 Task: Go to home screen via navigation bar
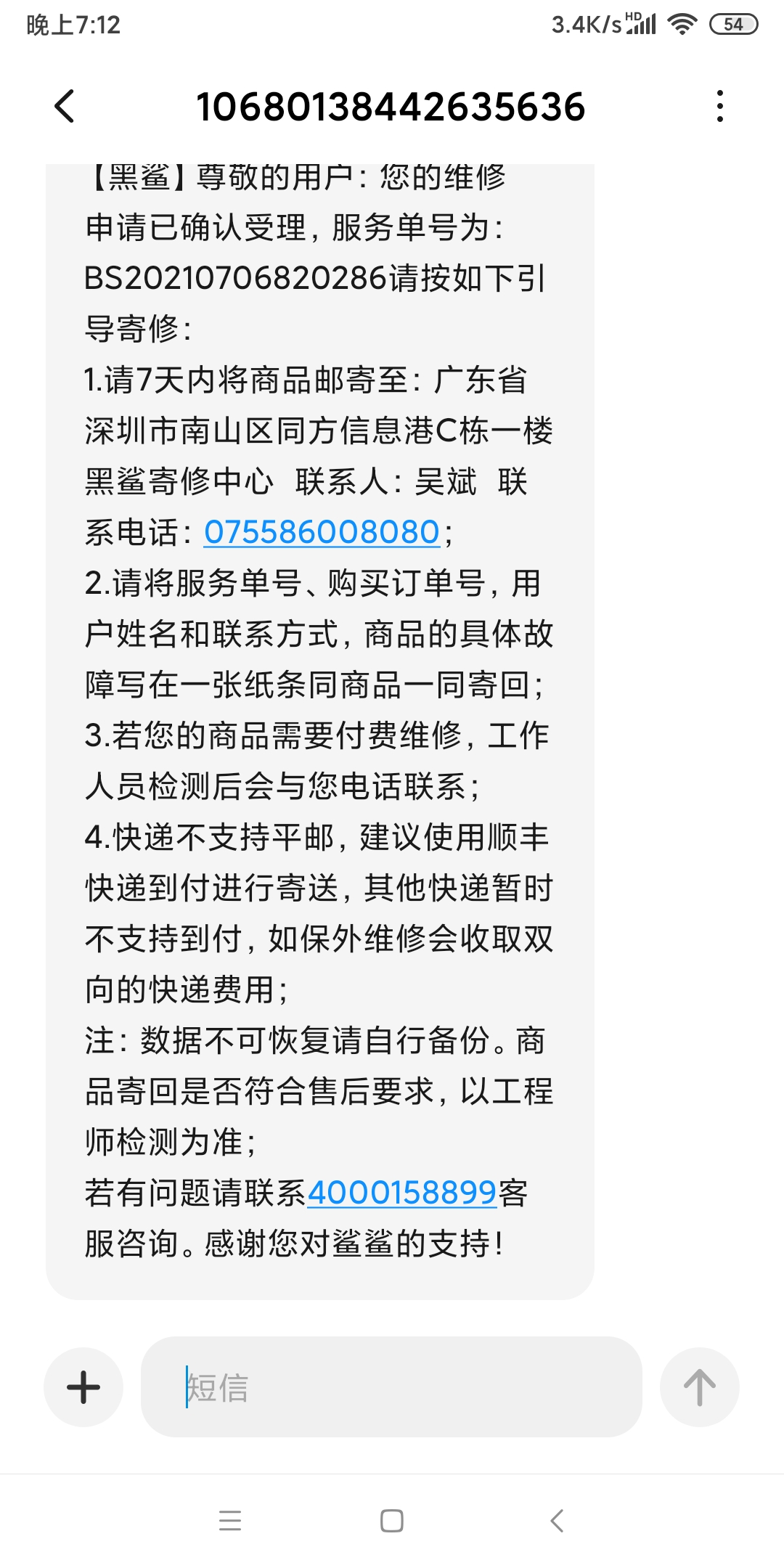[x=392, y=1520]
